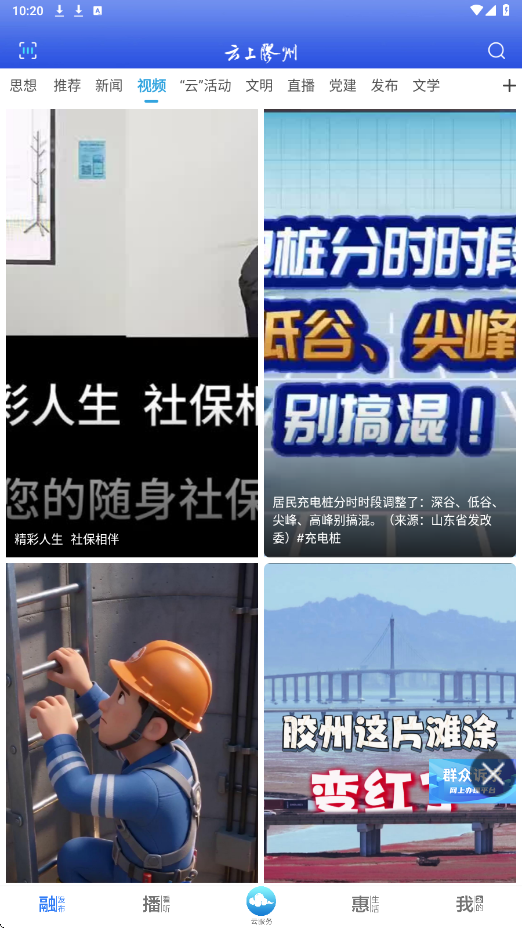Dismiss the floating 群众诉求 banner
The height and width of the screenshot is (928, 522).
[493, 773]
